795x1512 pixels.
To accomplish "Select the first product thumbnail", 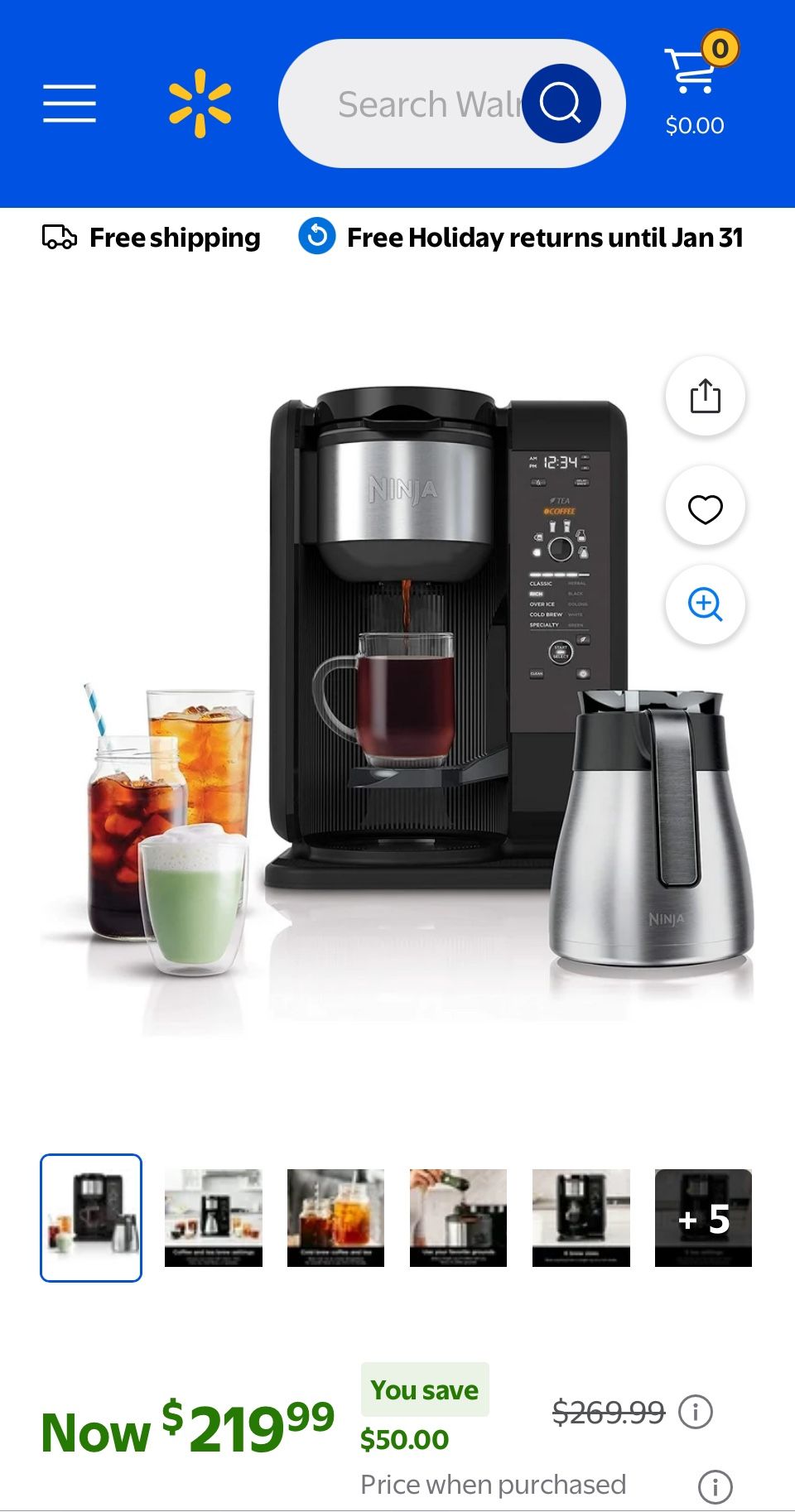I will coord(89,1217).
